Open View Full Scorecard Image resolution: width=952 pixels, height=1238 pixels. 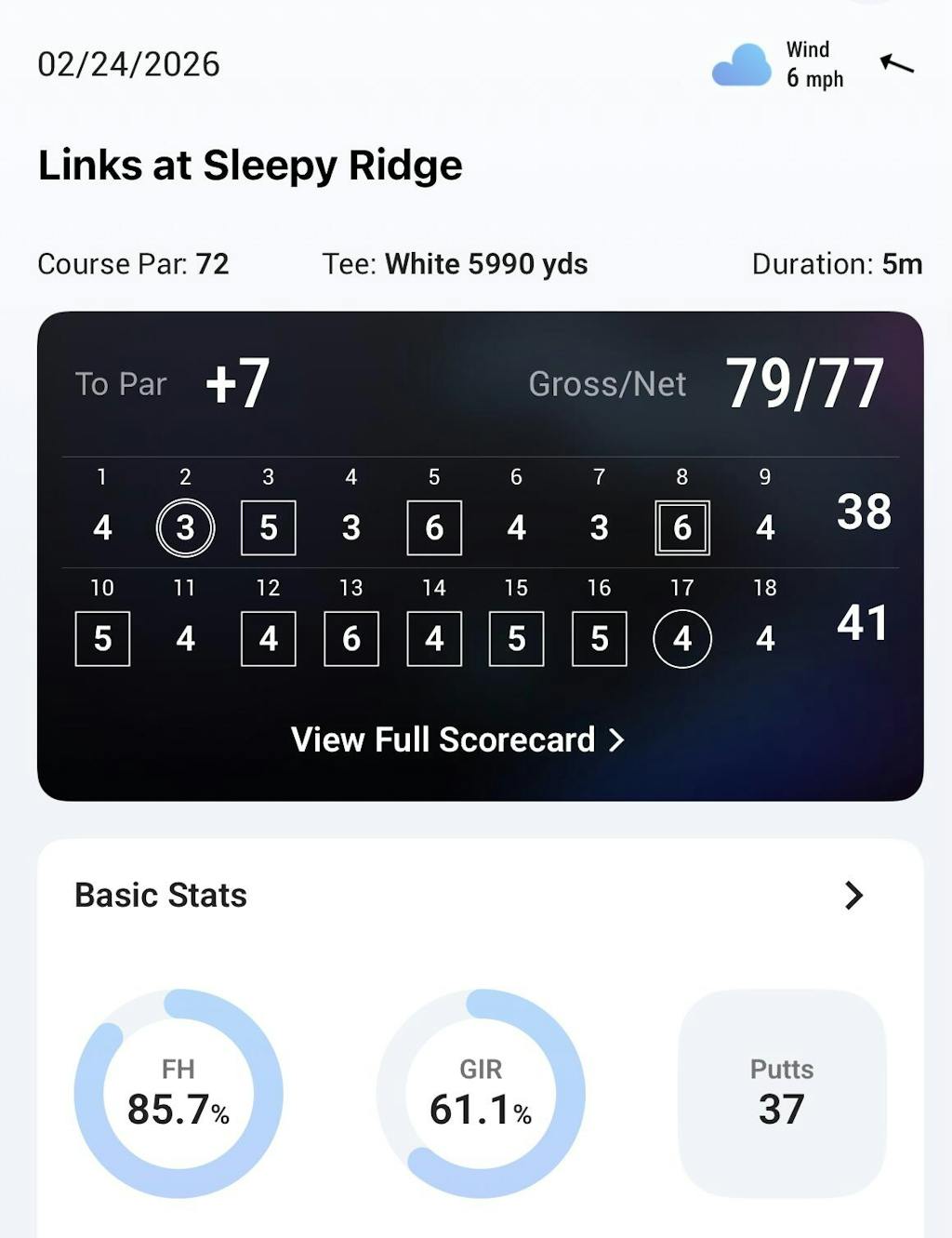(x=456, y=739)
